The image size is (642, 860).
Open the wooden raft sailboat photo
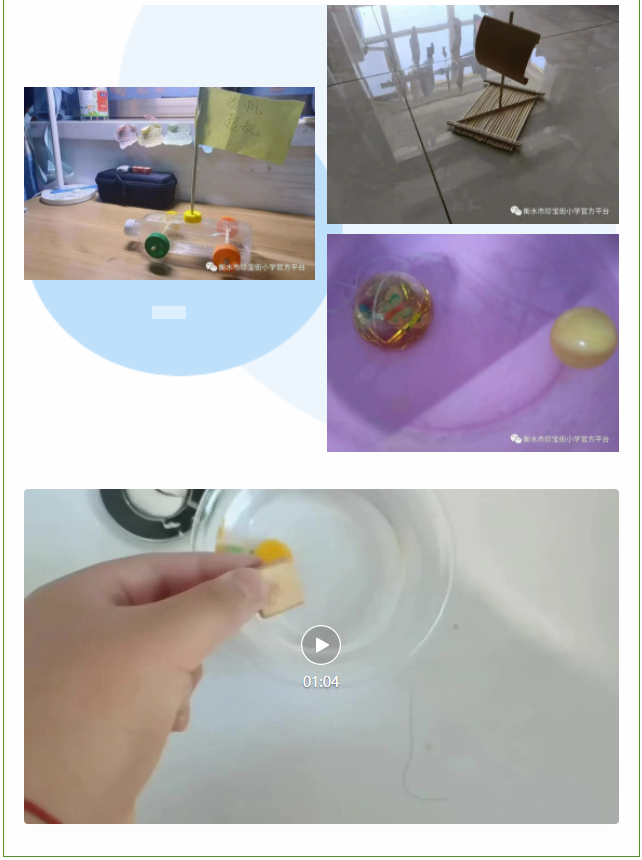472,114
